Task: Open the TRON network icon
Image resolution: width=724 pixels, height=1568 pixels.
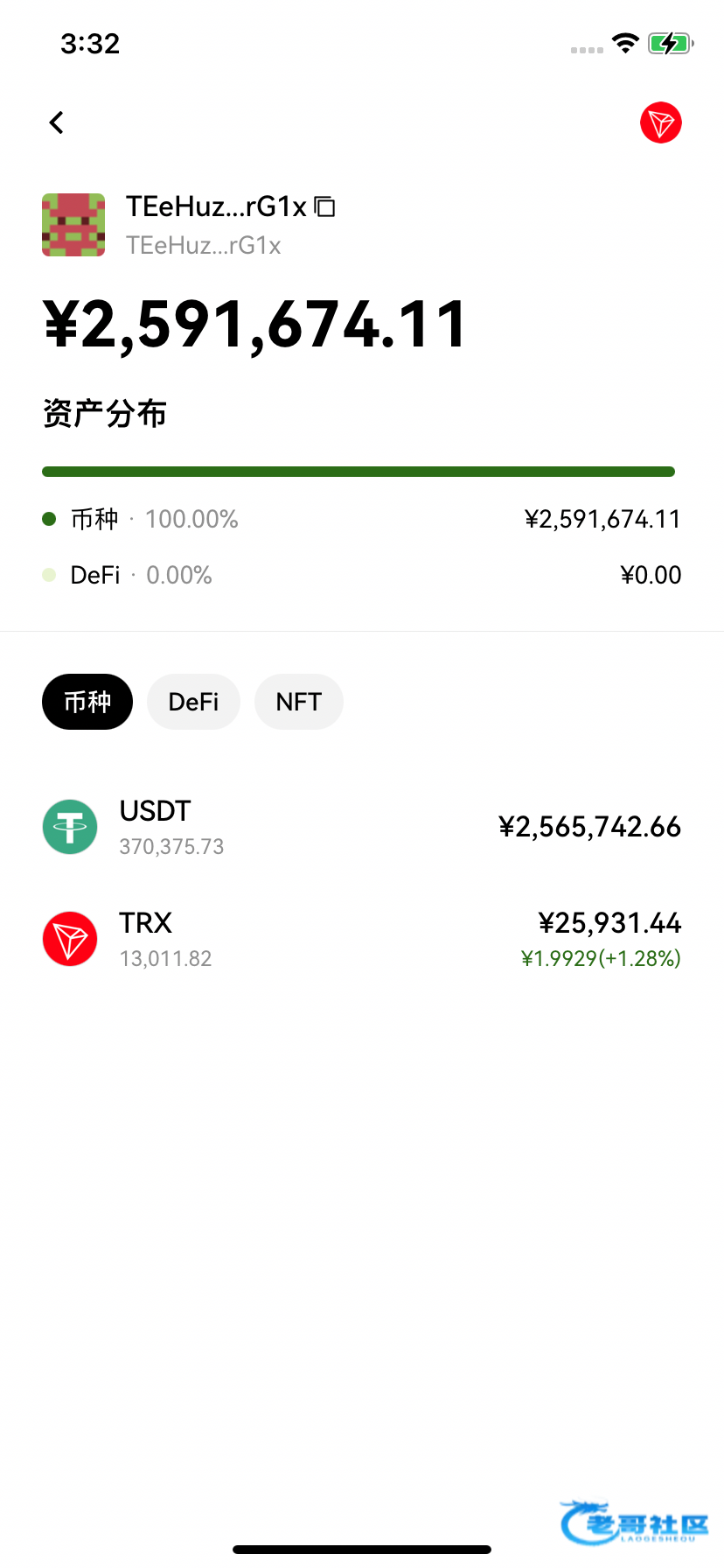Action: pos(660,122)
